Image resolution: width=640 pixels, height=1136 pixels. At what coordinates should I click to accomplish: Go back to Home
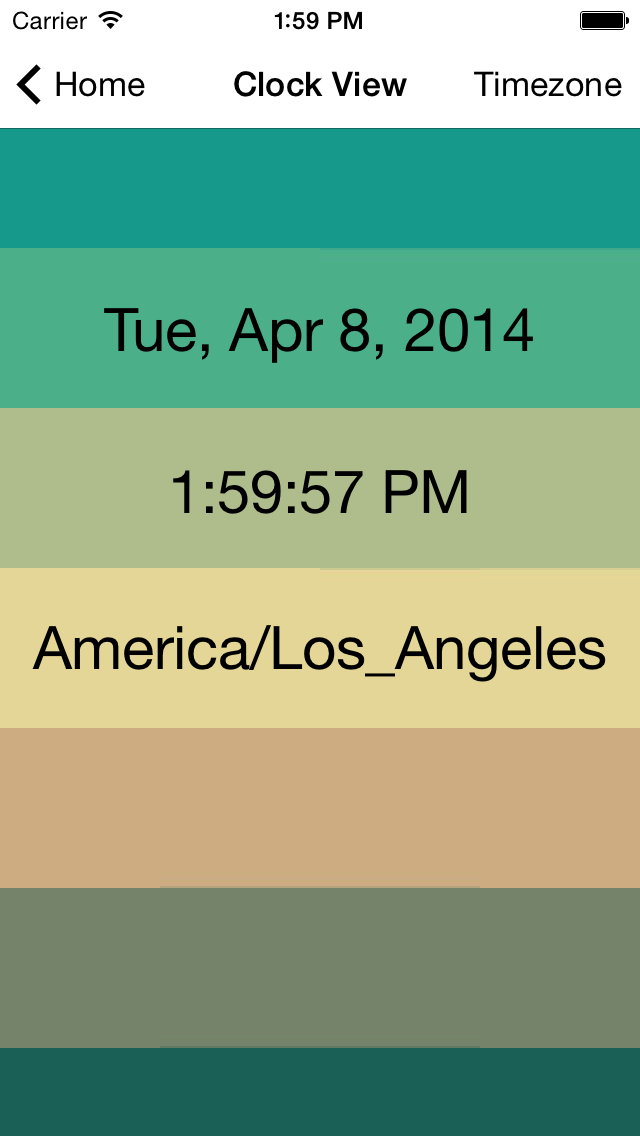pos(80,85)
